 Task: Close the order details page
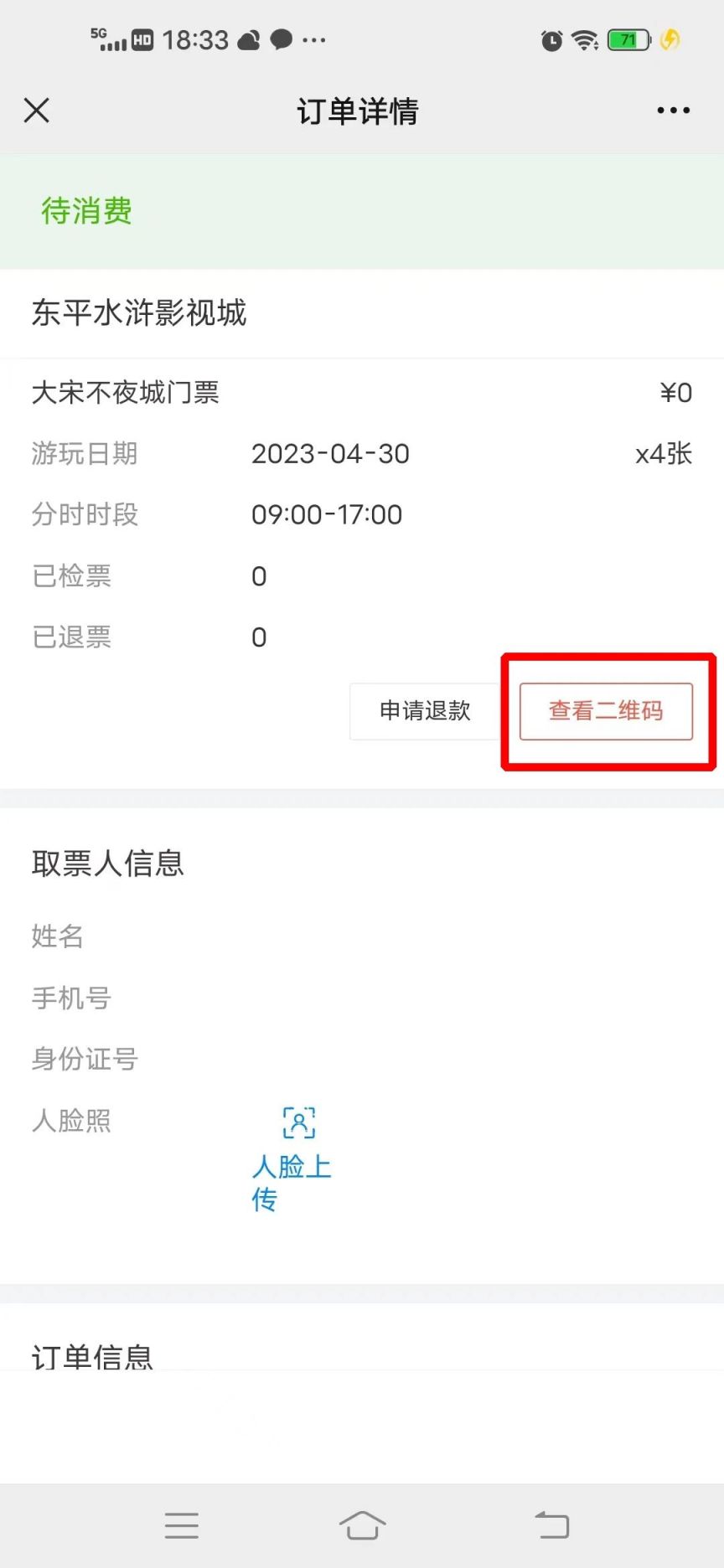[x=37, y=110]
